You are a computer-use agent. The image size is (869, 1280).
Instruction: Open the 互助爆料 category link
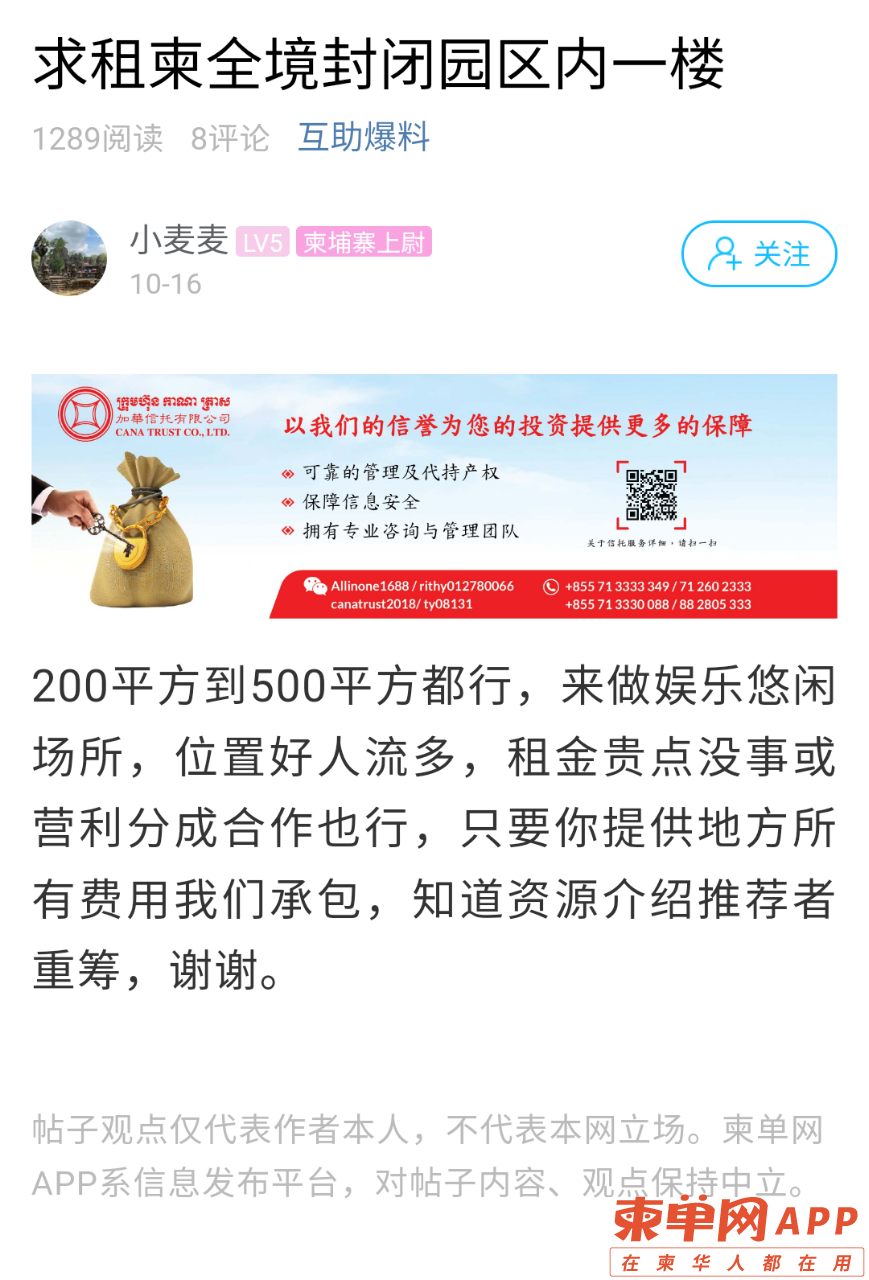(364, 138)
